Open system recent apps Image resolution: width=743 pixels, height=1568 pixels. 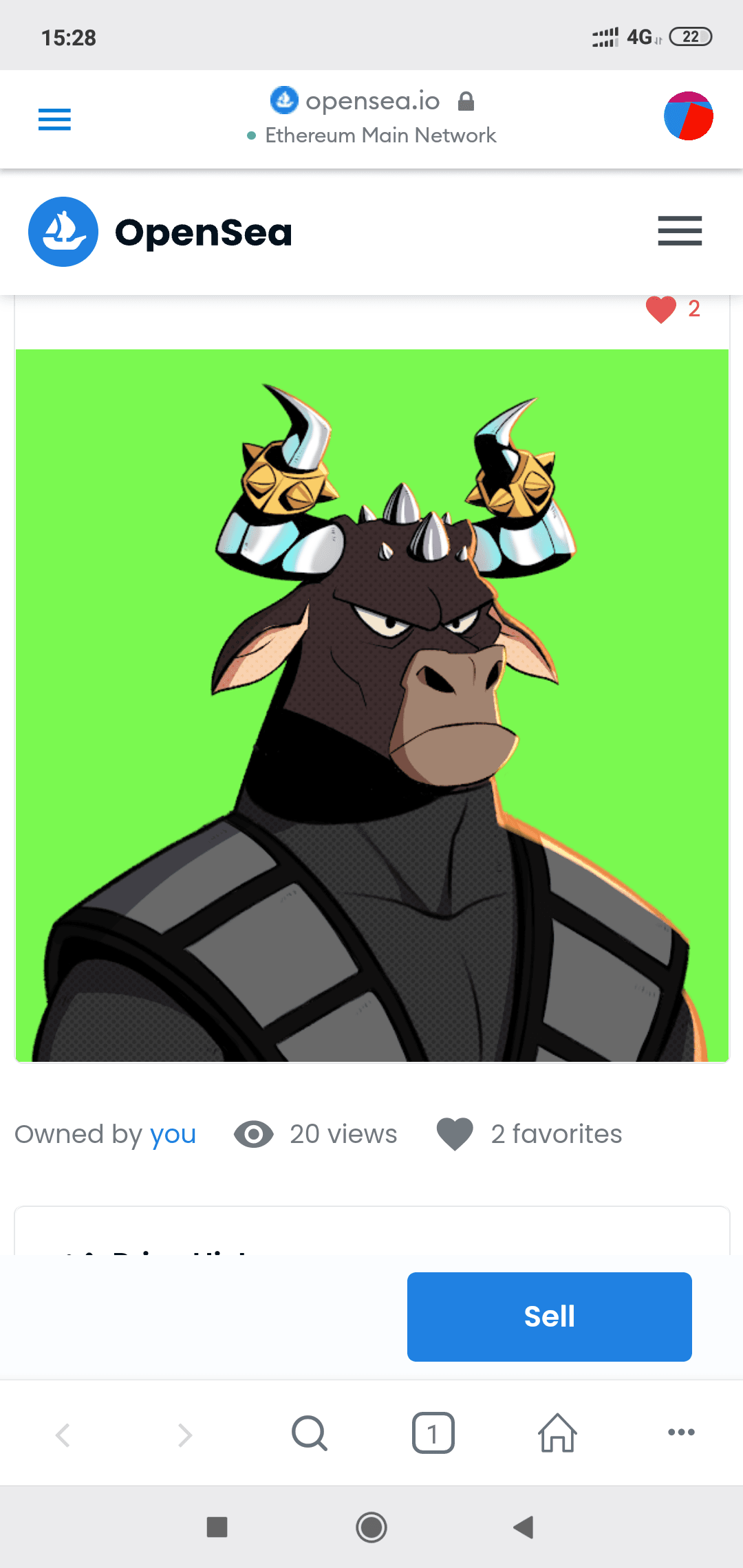[x=217, y=1527]
